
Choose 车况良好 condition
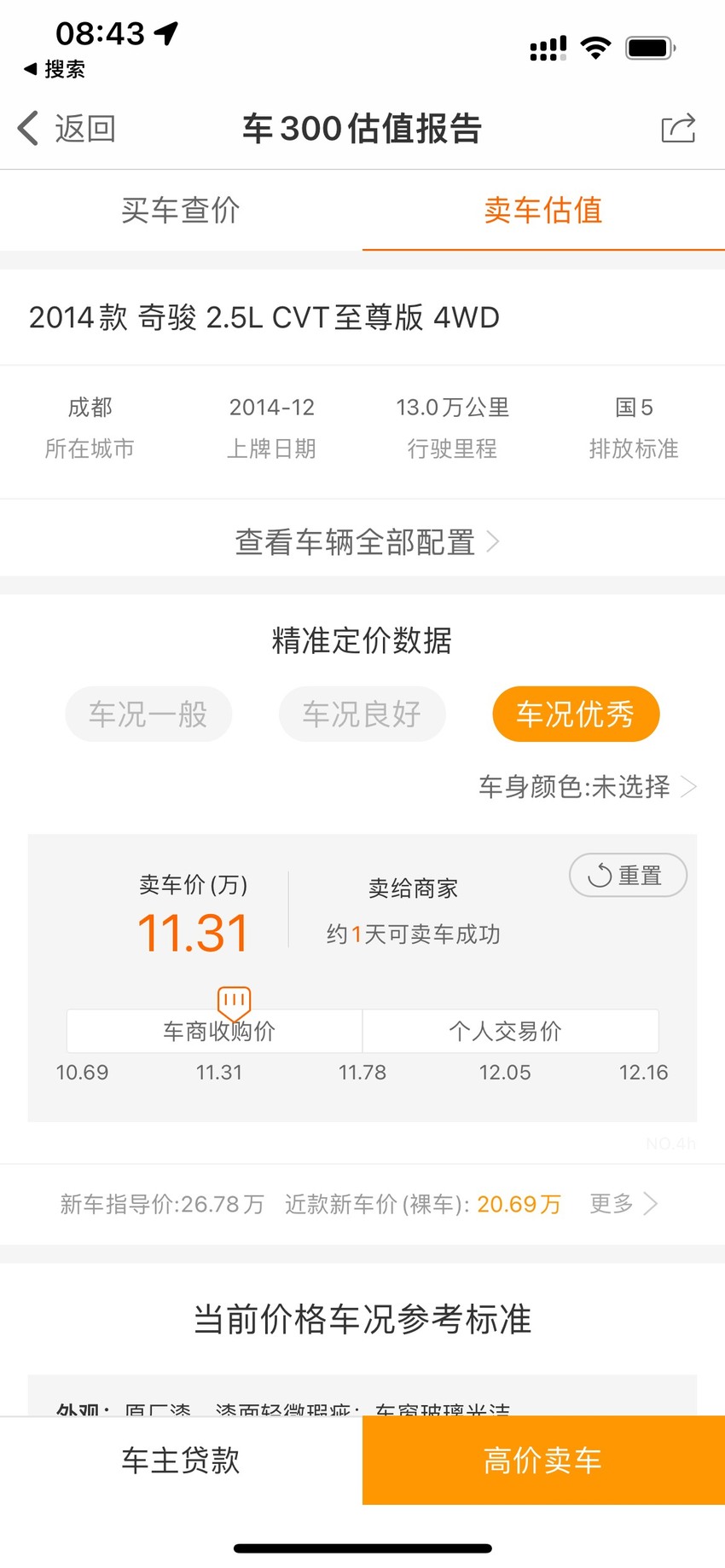[x=362, y=714]
